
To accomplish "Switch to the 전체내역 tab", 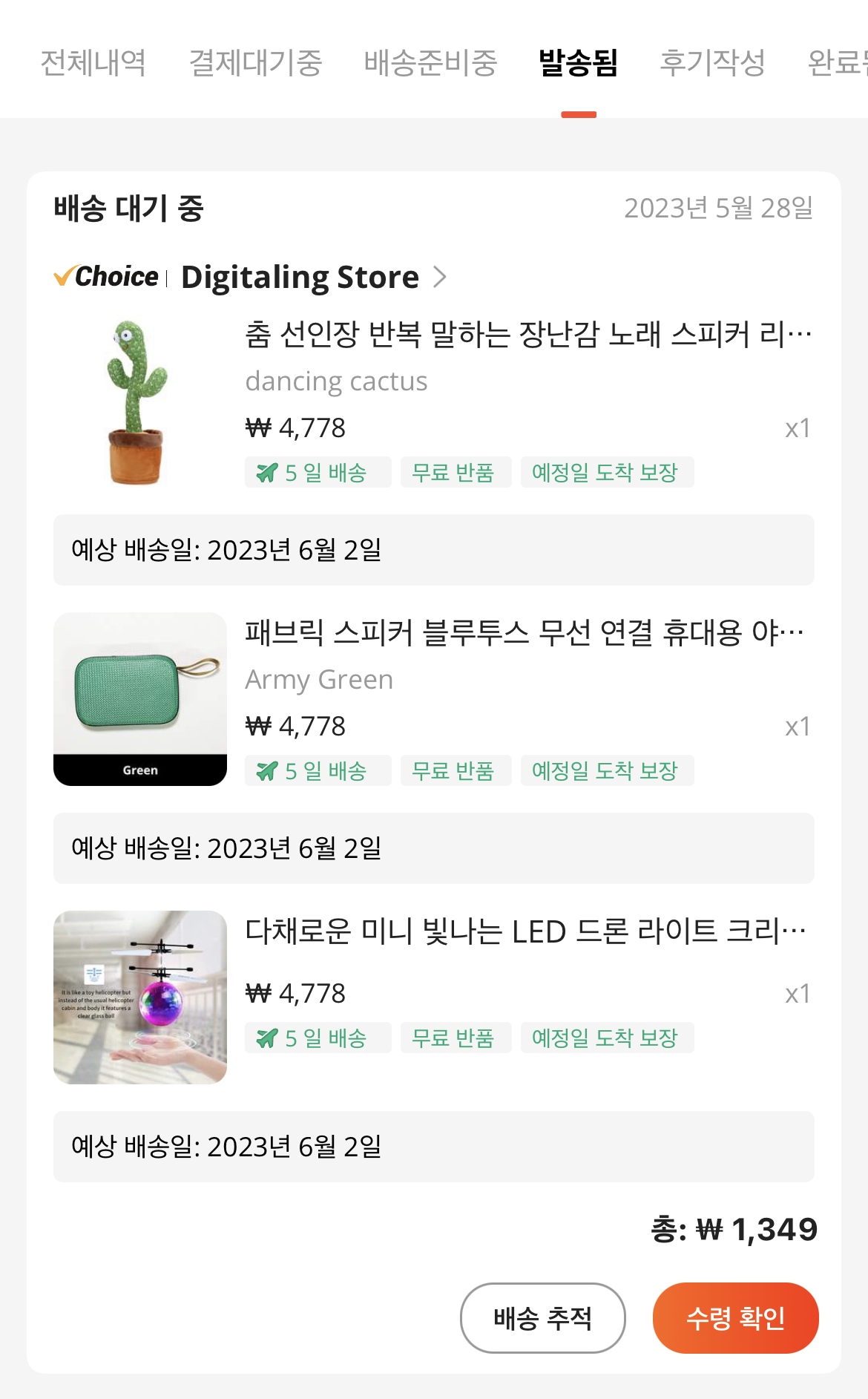I will [93, 63].
